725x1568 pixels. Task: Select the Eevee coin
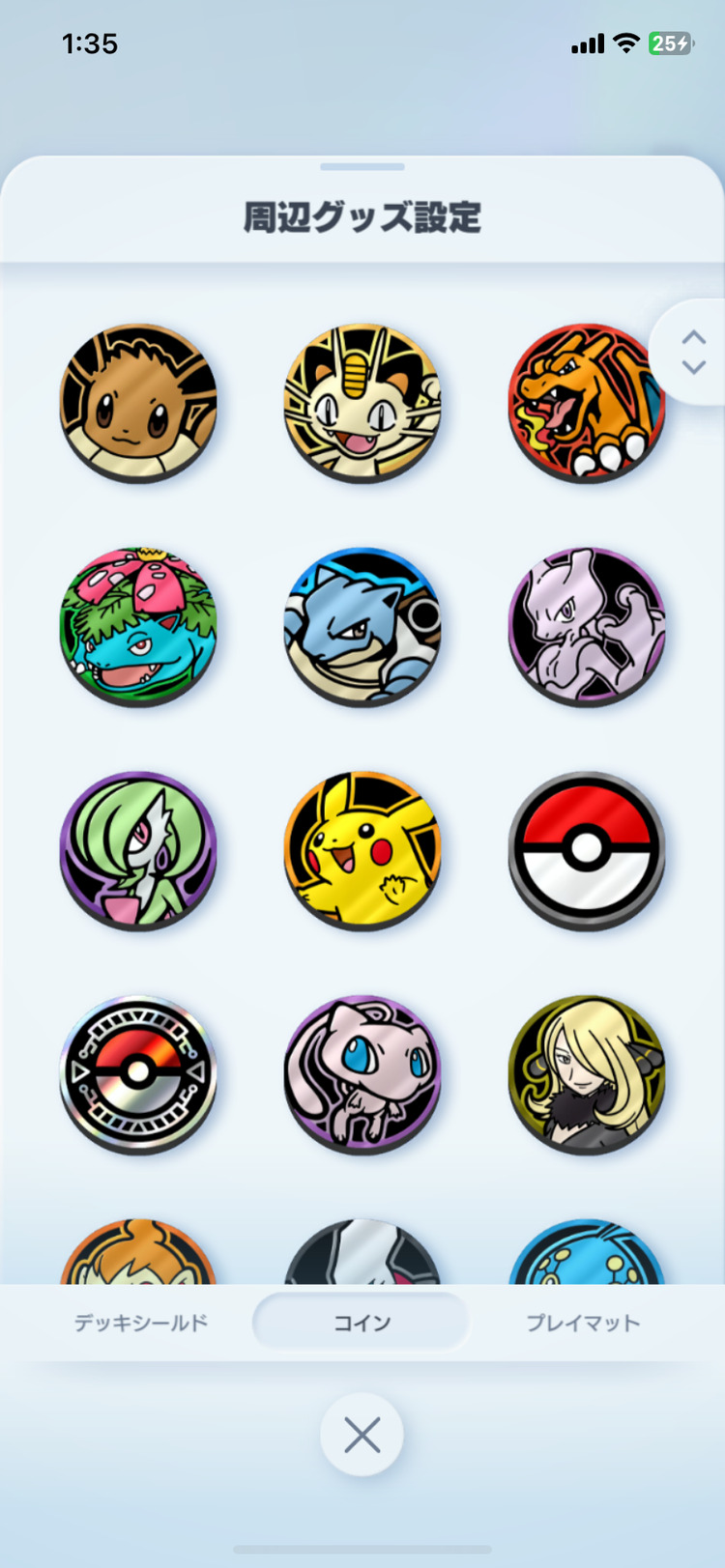click(x=138, y=402)
